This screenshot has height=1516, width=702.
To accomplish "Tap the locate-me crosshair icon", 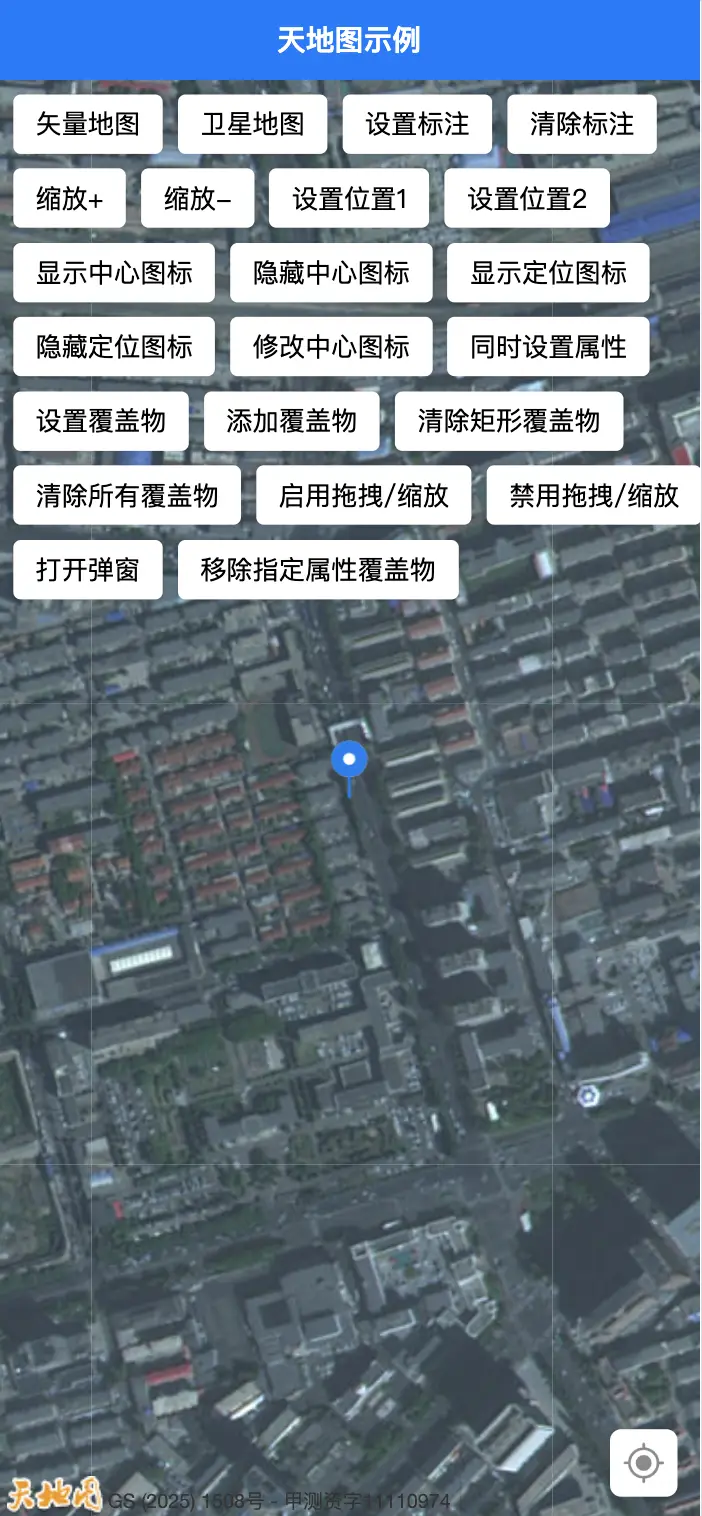I will pos(644,1463).
